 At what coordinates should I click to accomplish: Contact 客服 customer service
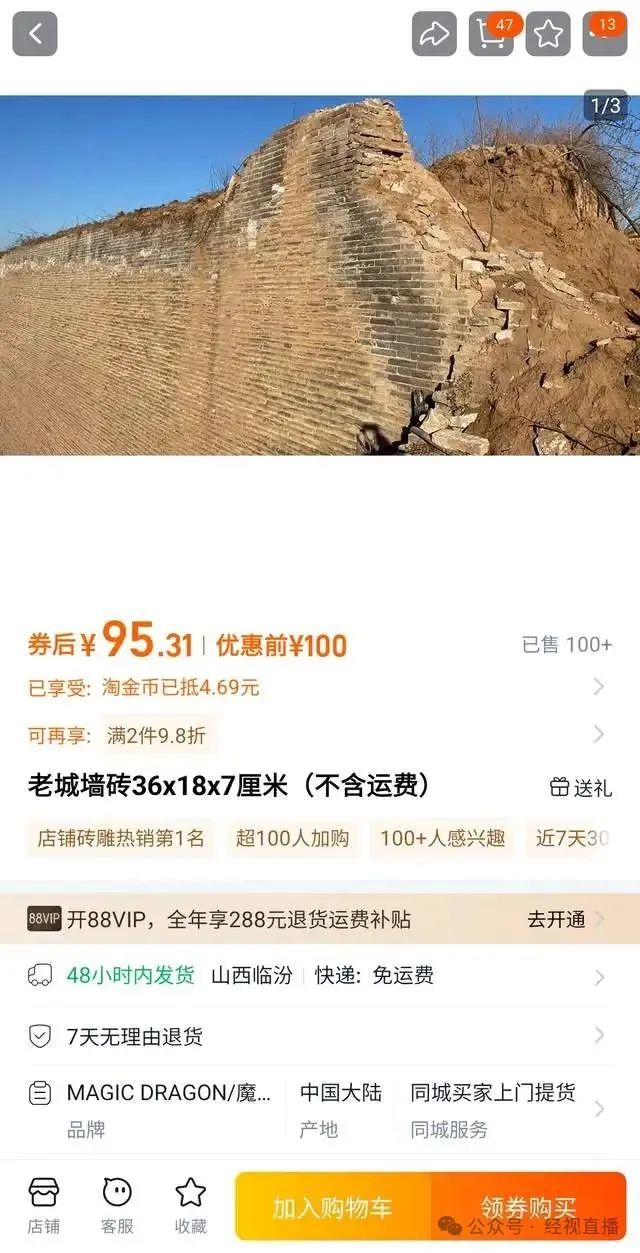coord(117,1205)
